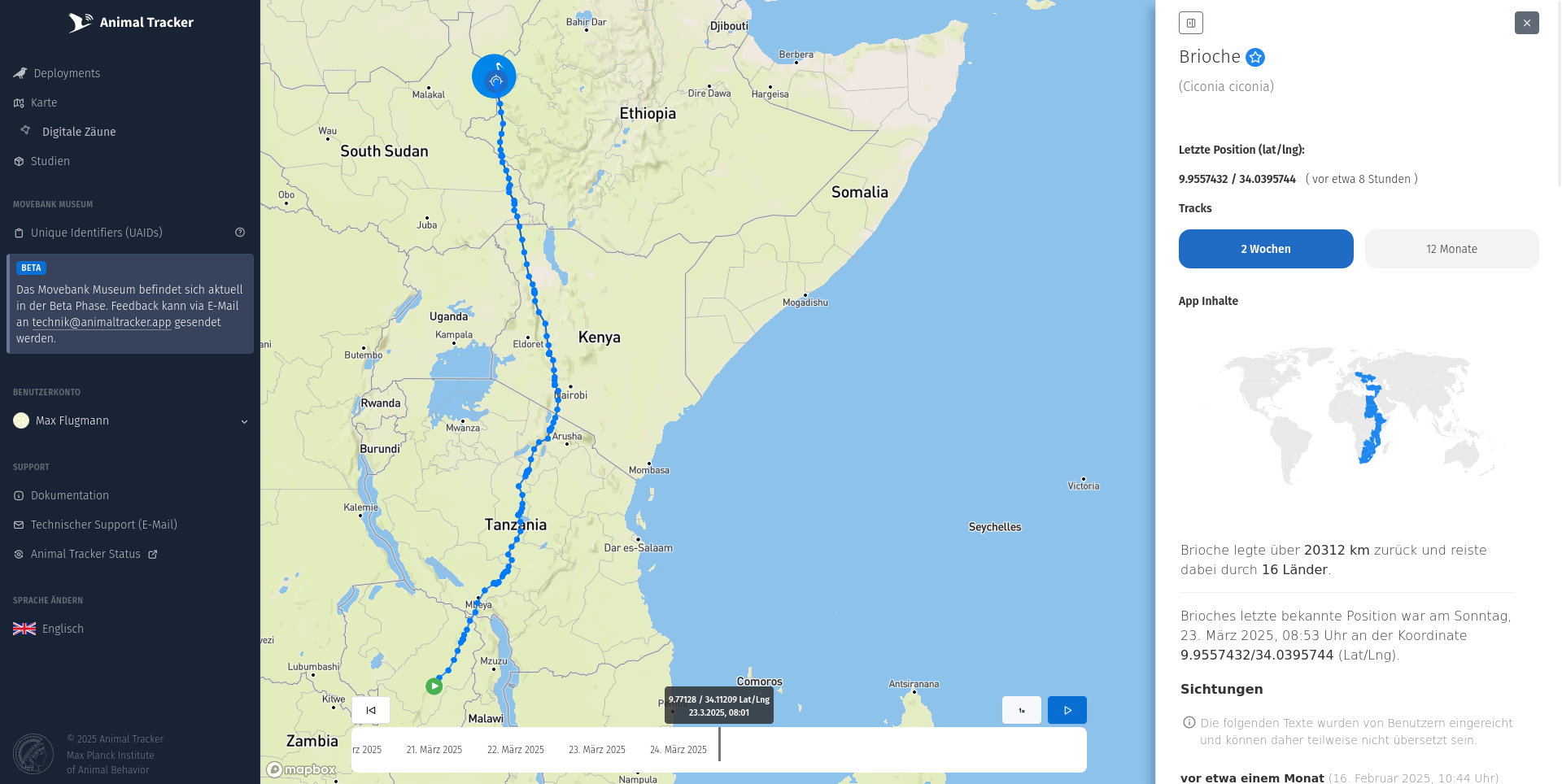The image size is (1562, 784).
Task: Switch tracks to 12 Monate
Action: (x=1451, y=249)
